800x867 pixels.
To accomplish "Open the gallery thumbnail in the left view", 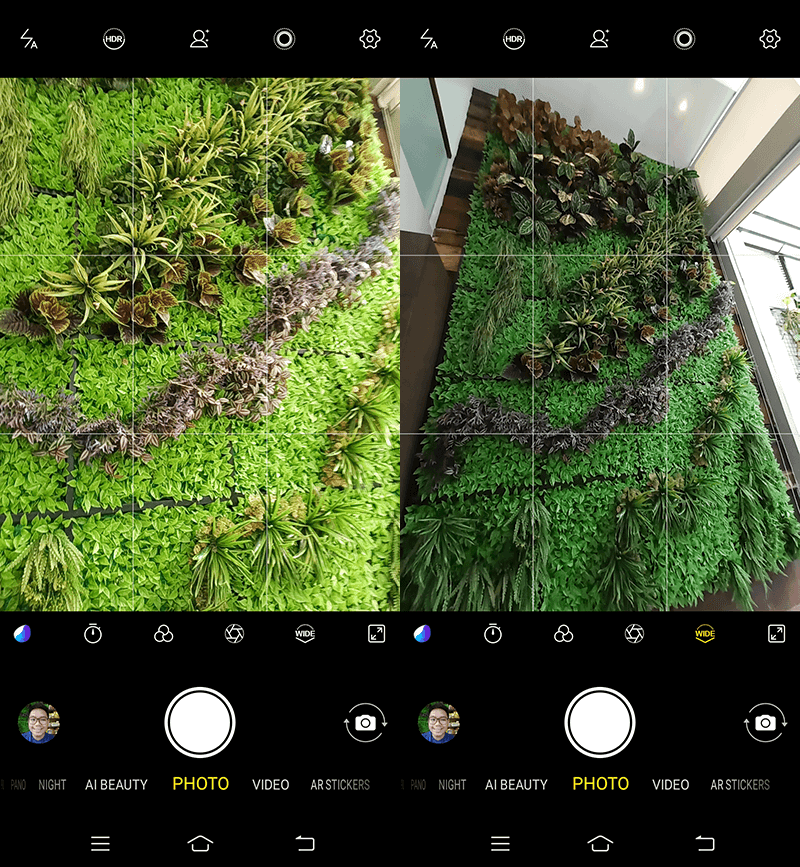I will [39, 722].
